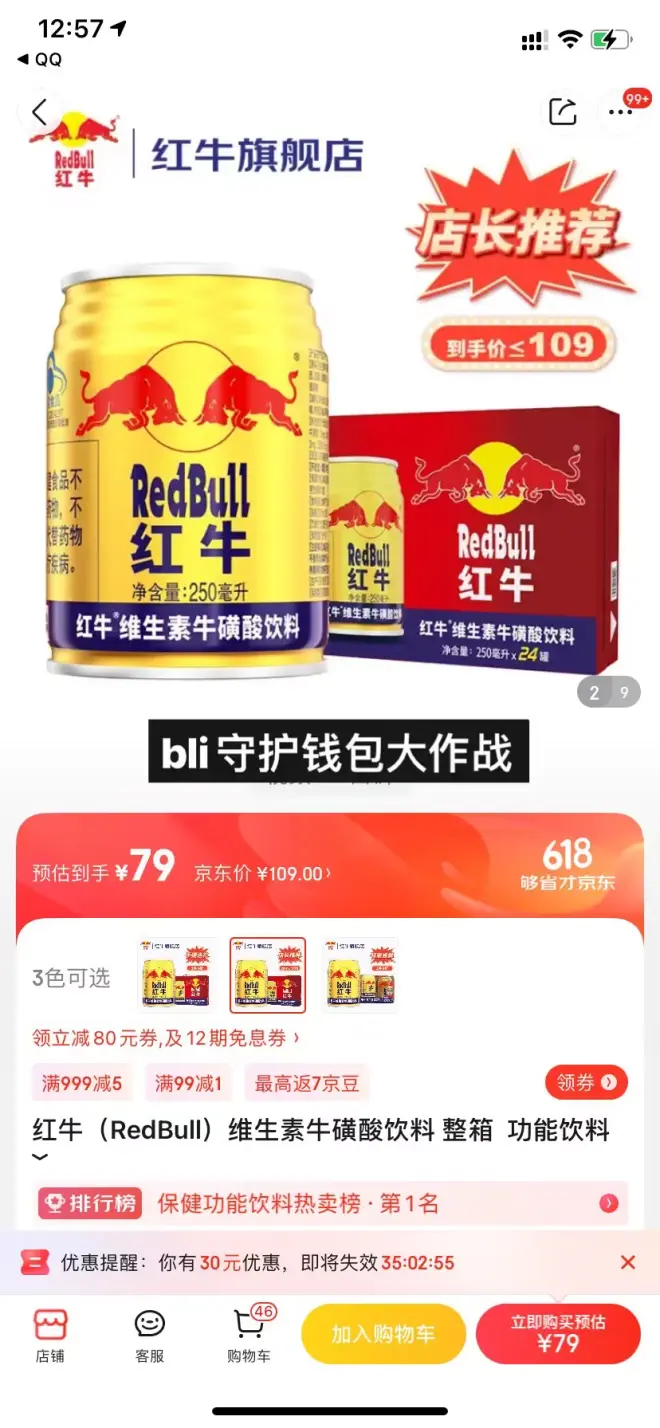Expand the product title chevron
The image size is (660, 1428).
[40, 1157]
